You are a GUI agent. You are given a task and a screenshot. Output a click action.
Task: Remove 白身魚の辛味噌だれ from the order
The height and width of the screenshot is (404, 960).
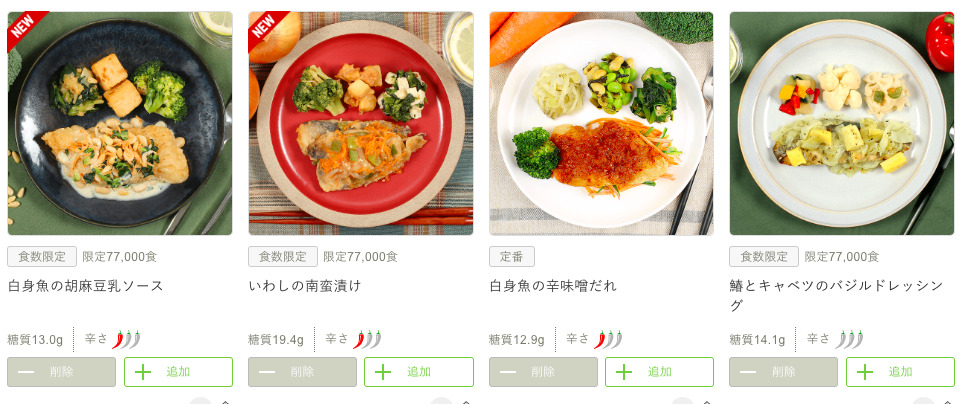[543, 372]
